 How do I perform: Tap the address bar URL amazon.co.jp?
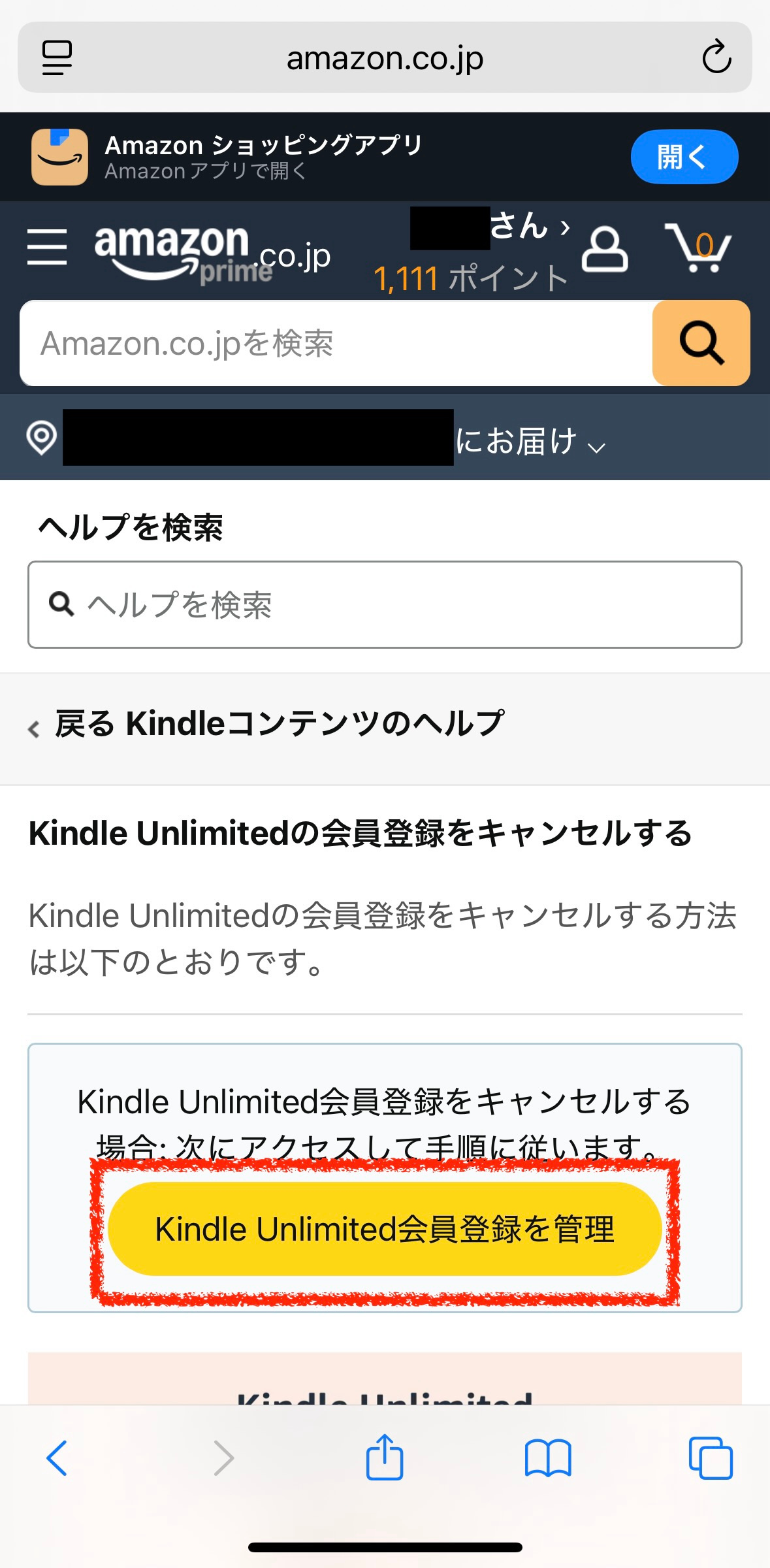(385, 59)
